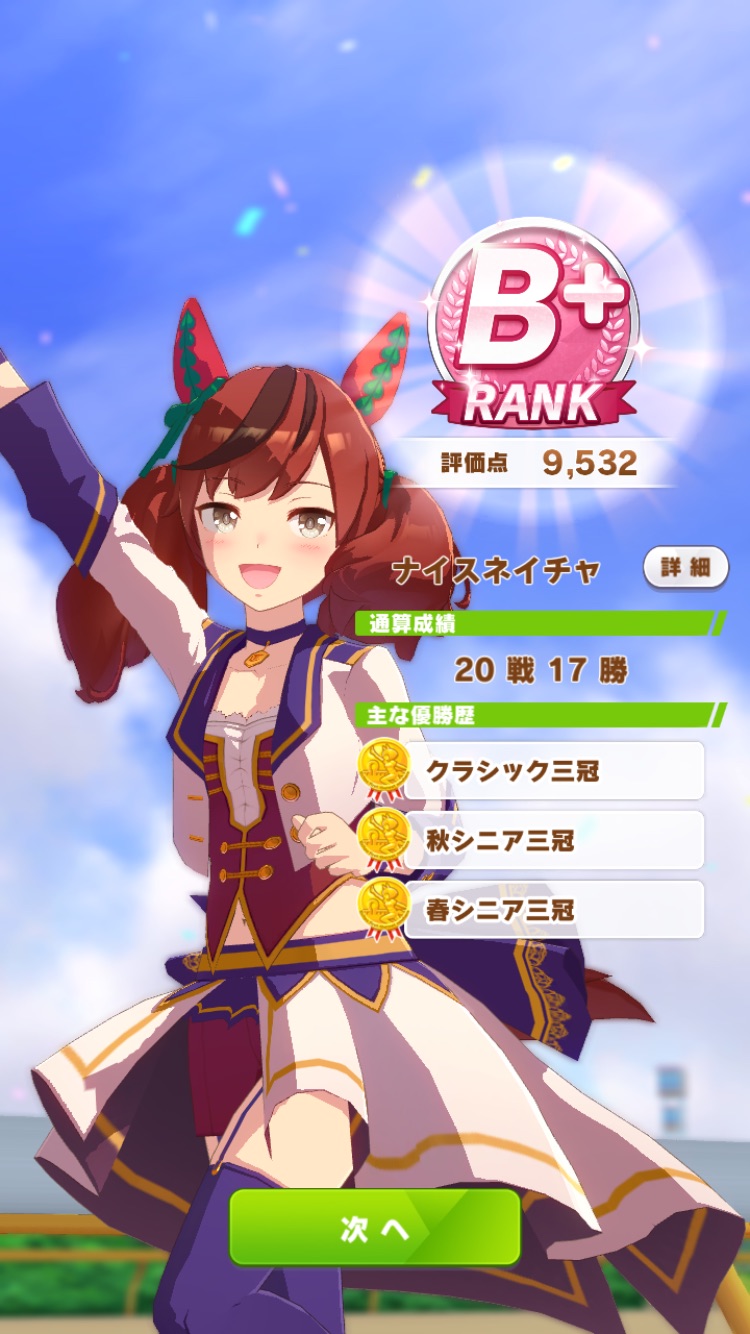Open the 詳細 details button
Screen dimensions: 750x1334
[x=685, y=568]
